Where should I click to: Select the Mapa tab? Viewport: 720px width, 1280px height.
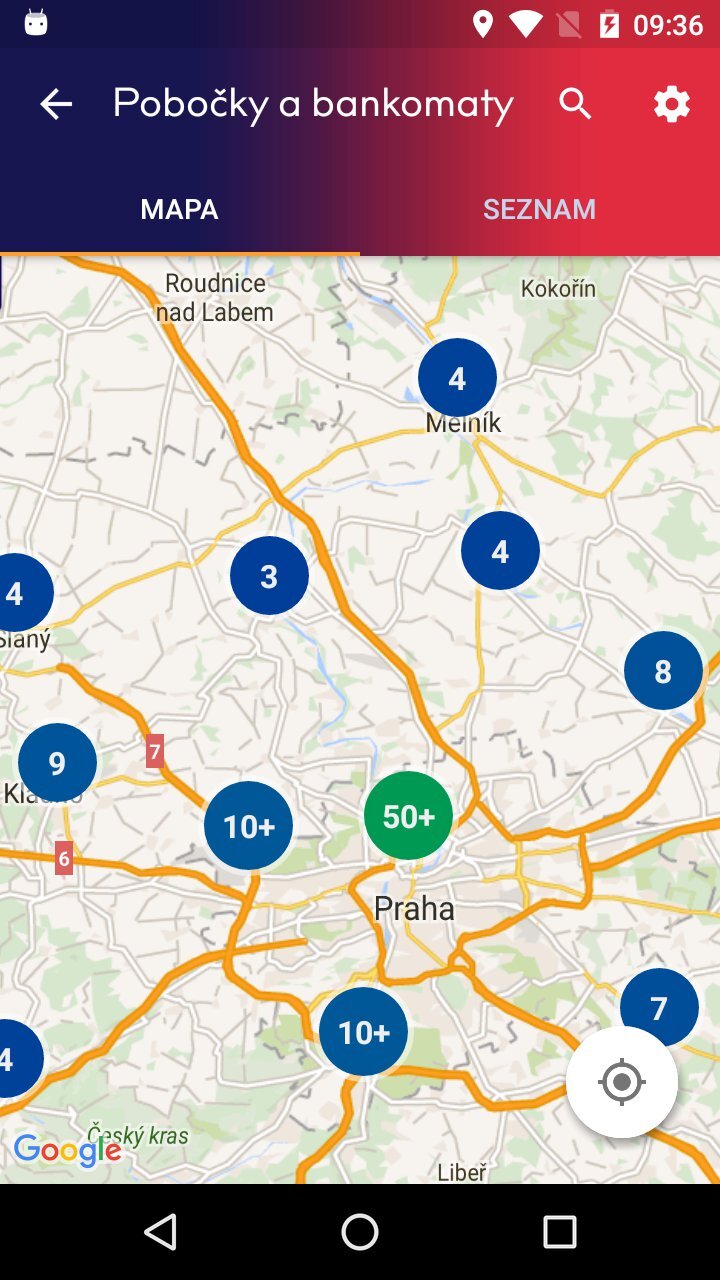point(180,210)
